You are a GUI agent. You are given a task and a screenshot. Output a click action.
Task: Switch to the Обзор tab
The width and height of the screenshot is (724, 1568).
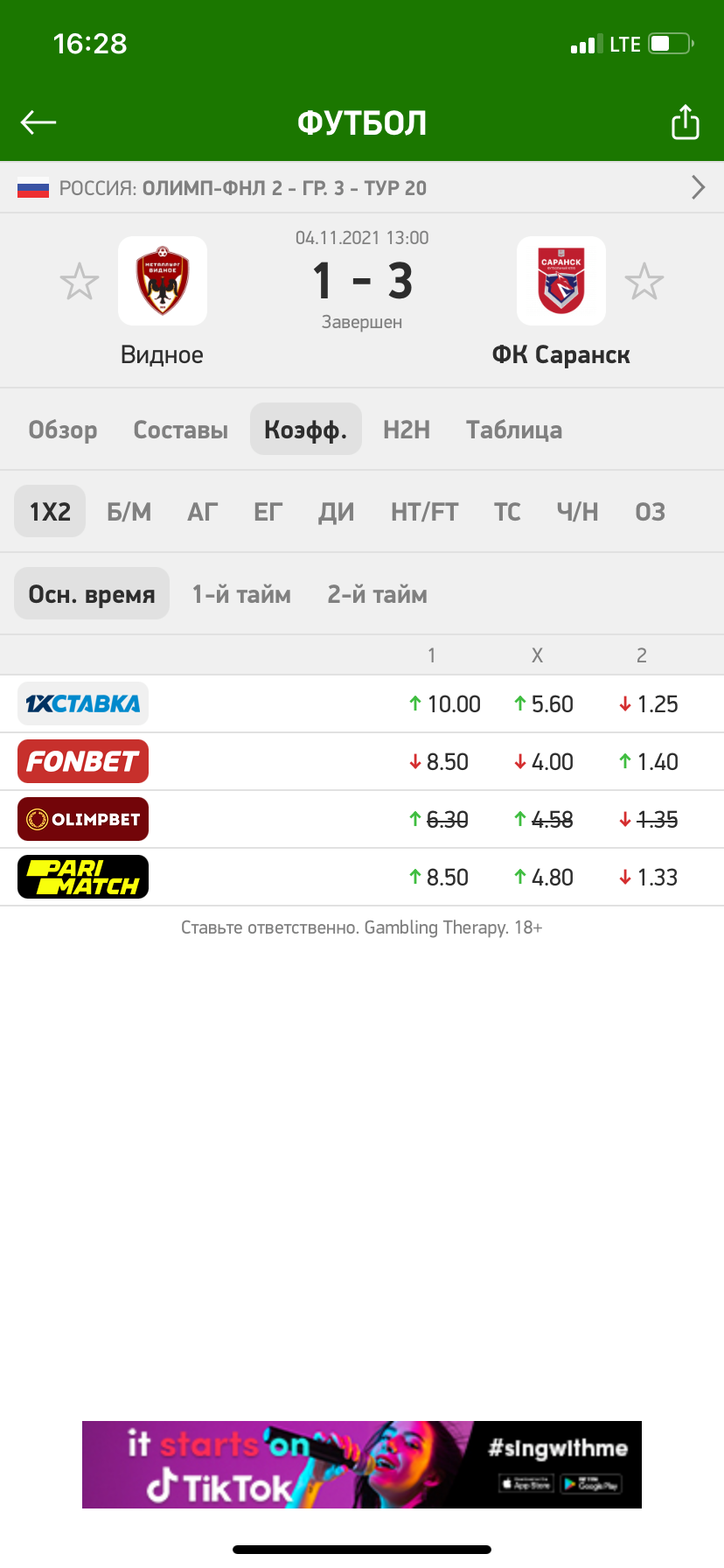pyautogui.click(x=63, y=430)
